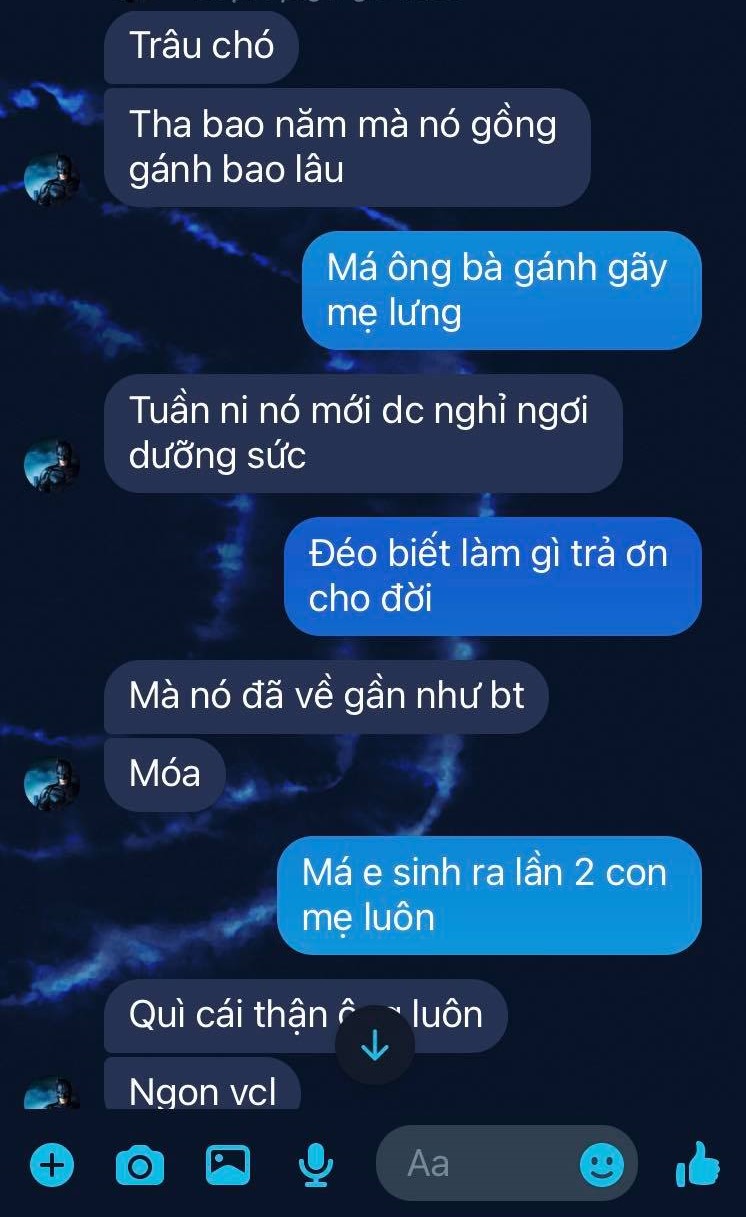Screen dimensions: 746x1217
Task: Open the emoji picker smiley
Action: [x=602, y=1164]
